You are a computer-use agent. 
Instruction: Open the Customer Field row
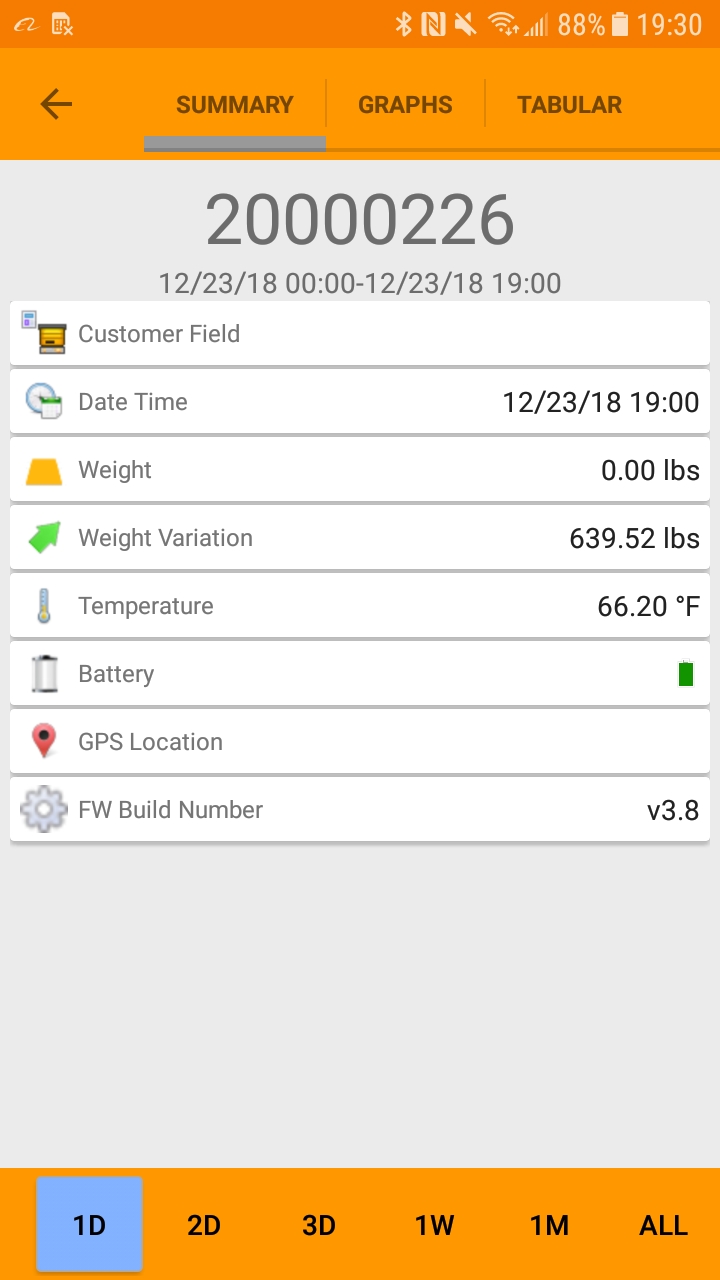pyautogui.click(x=360, y=334)
